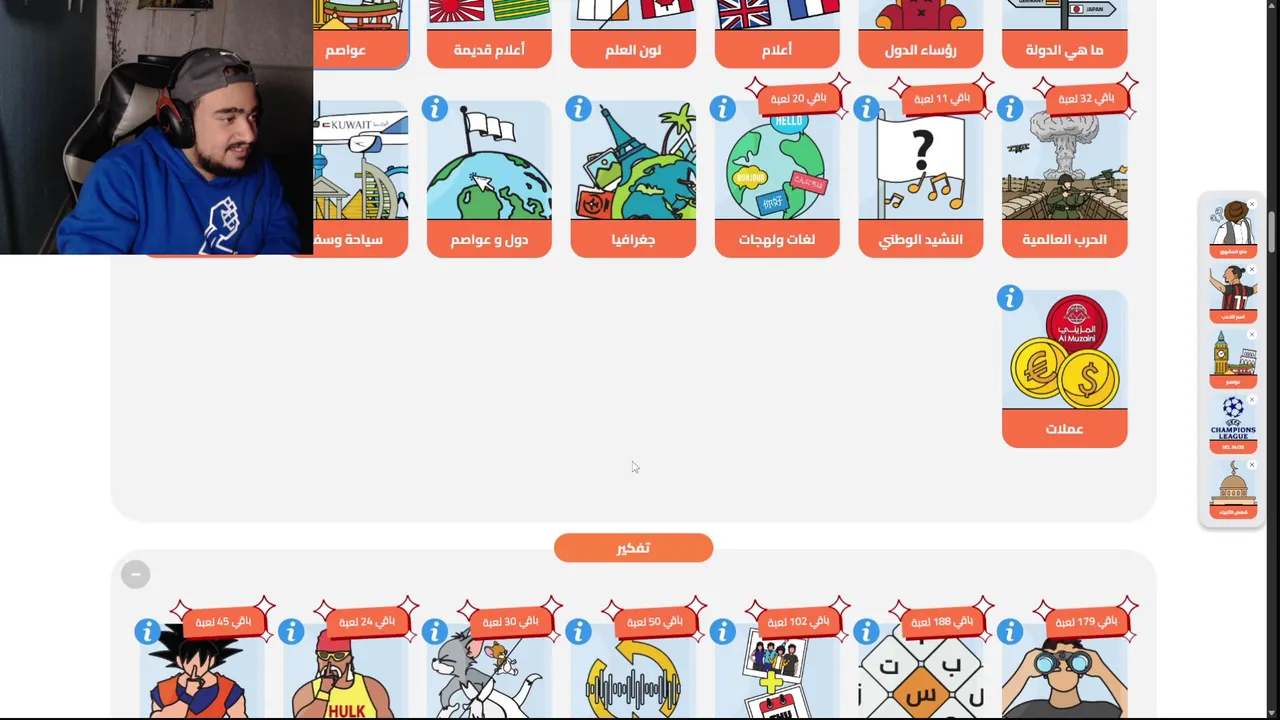
Task: Select the الحرب العالمية category
Action: pos(1064,180)
